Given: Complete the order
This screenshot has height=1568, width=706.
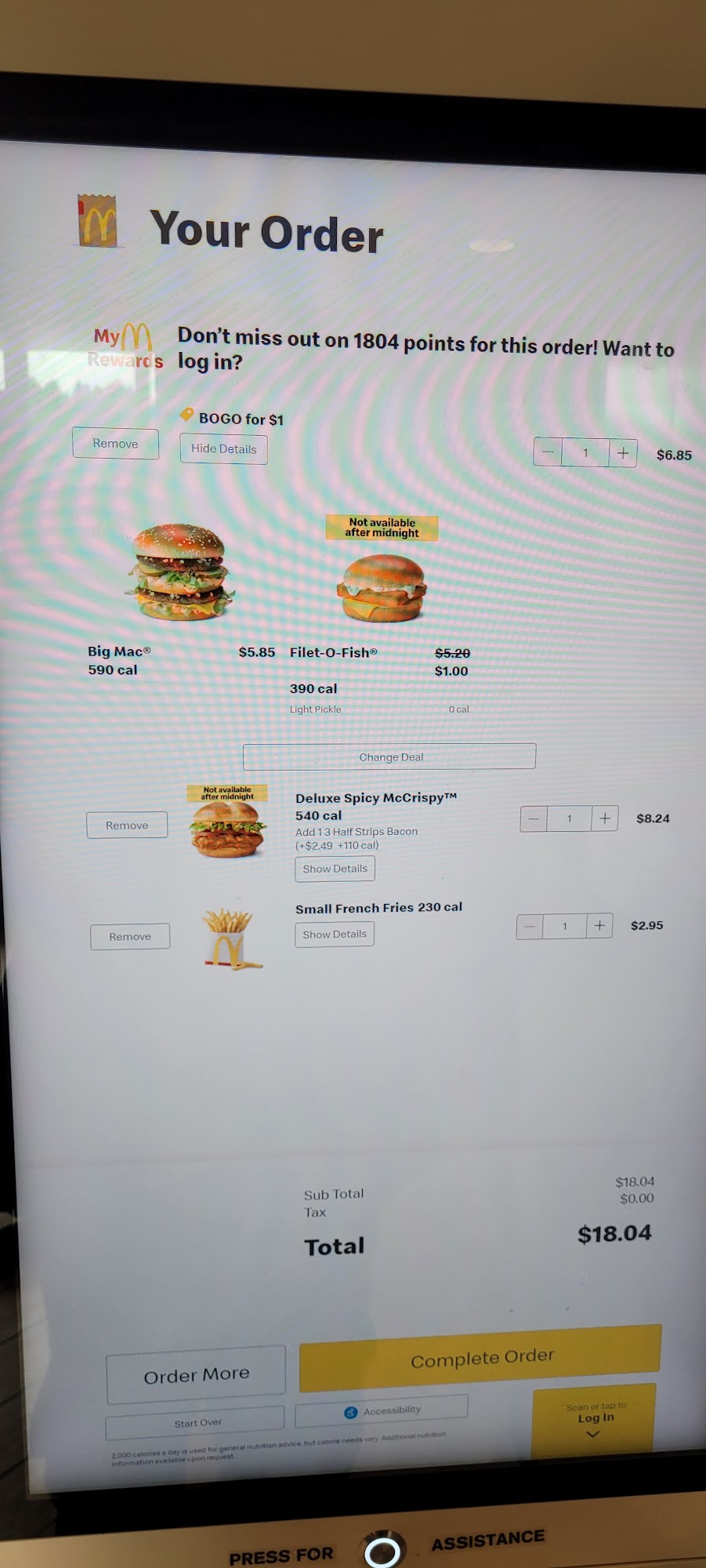Looking at the screenshot, I should click(480, 1359).
